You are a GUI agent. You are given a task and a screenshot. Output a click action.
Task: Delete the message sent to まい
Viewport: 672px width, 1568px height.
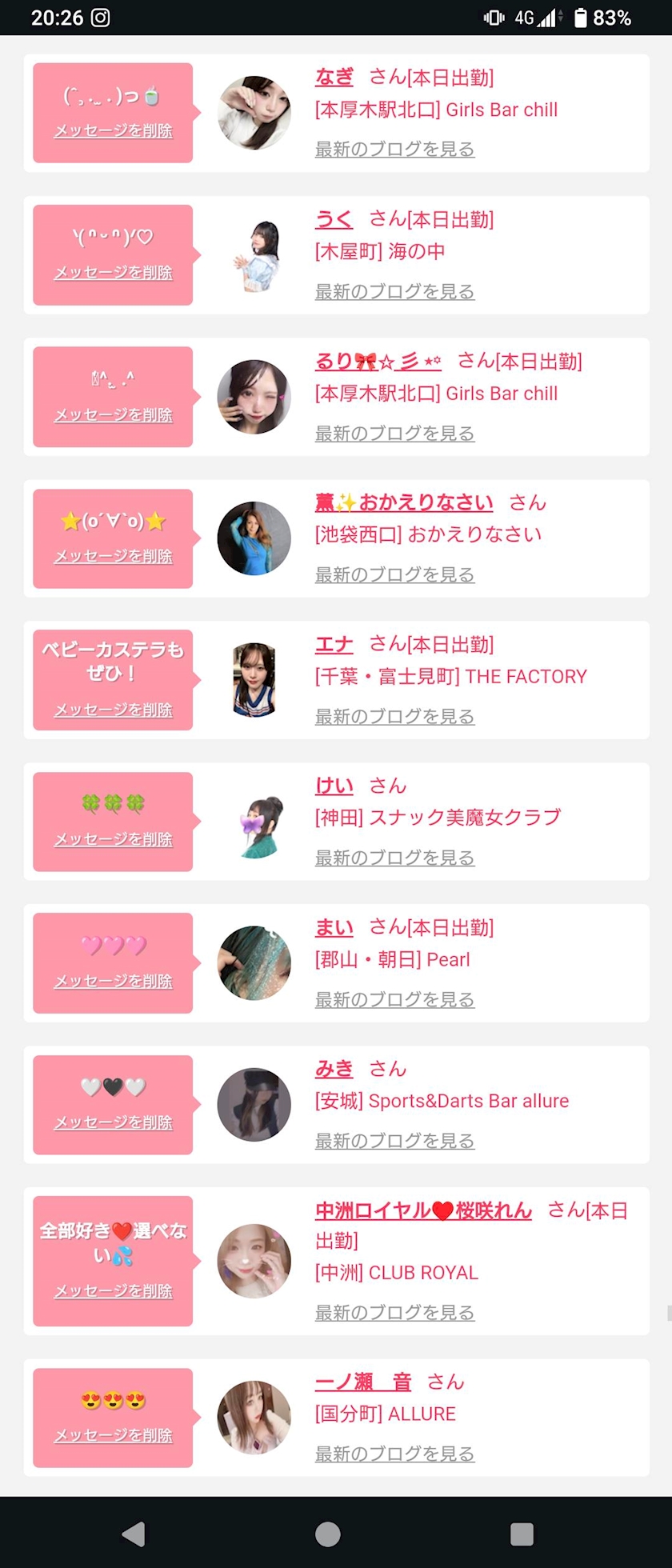(113, 981)
